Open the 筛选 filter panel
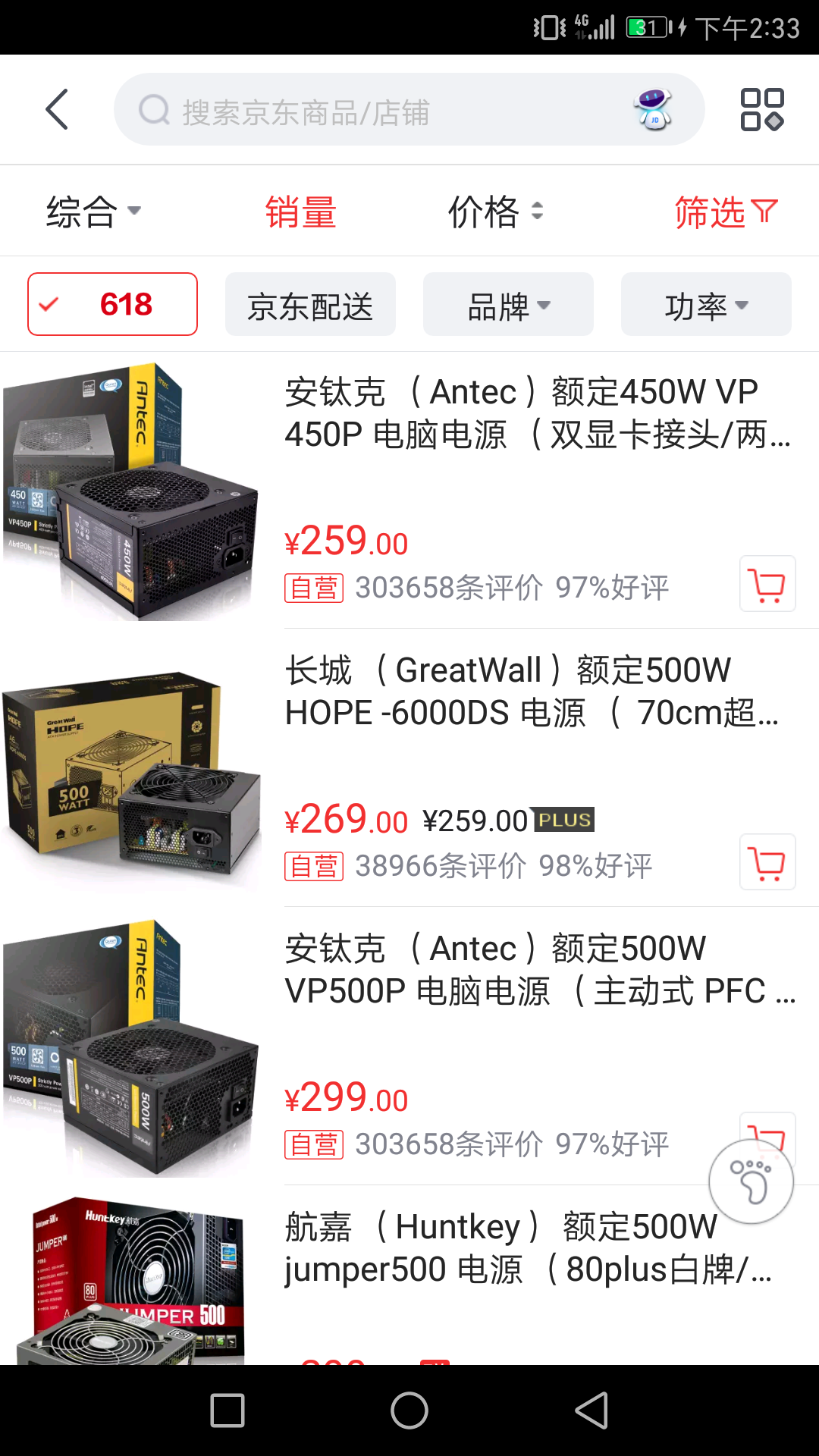Viewport: 819px width, 1456px height. click(726, 211)
